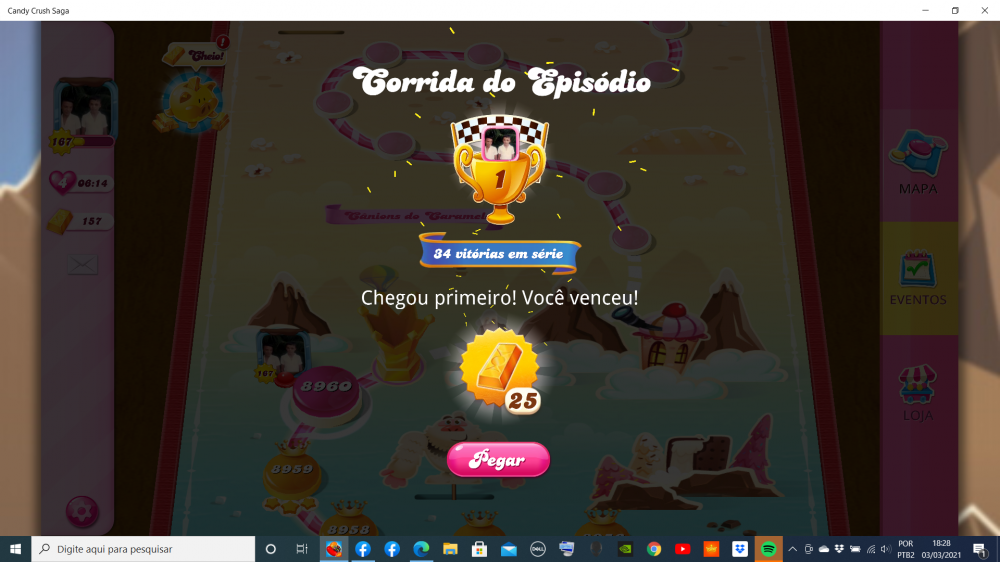Open the Windows notification center
This screenshot has width=1000, height=562.
pos(980,549)
